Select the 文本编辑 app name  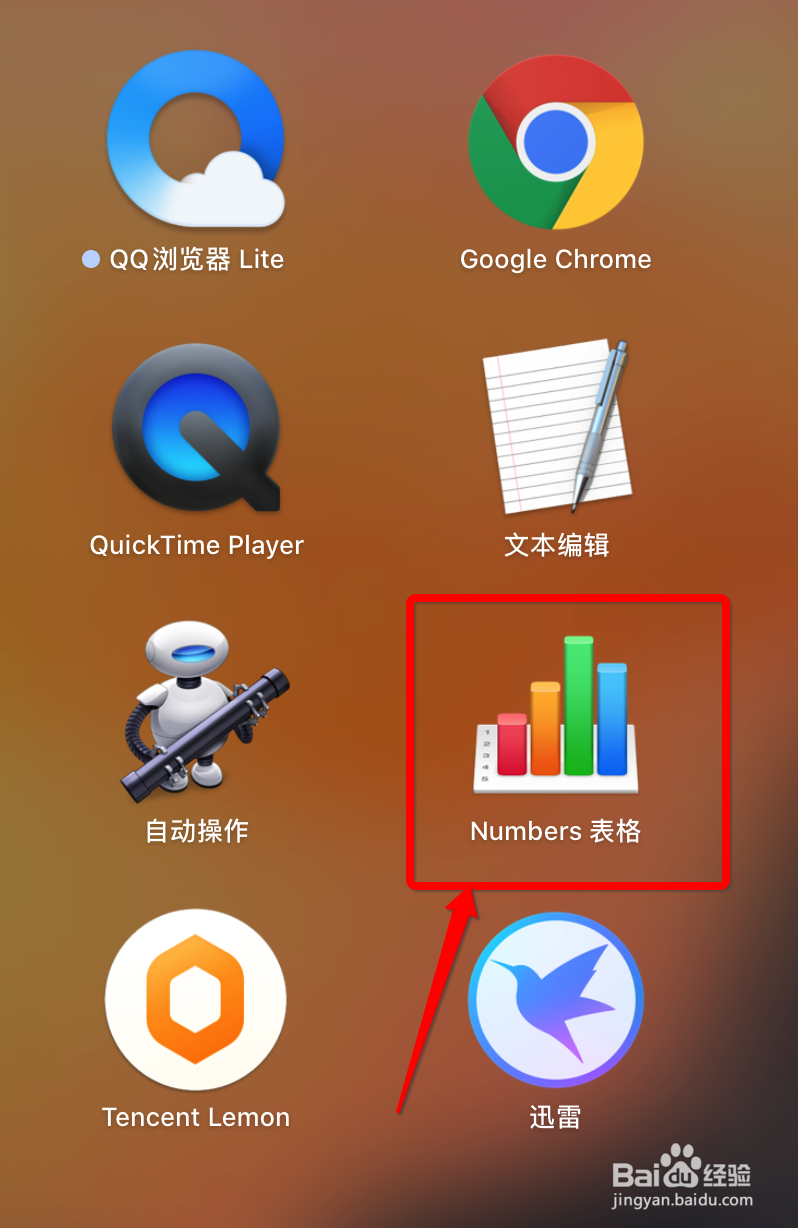[556, 545]
